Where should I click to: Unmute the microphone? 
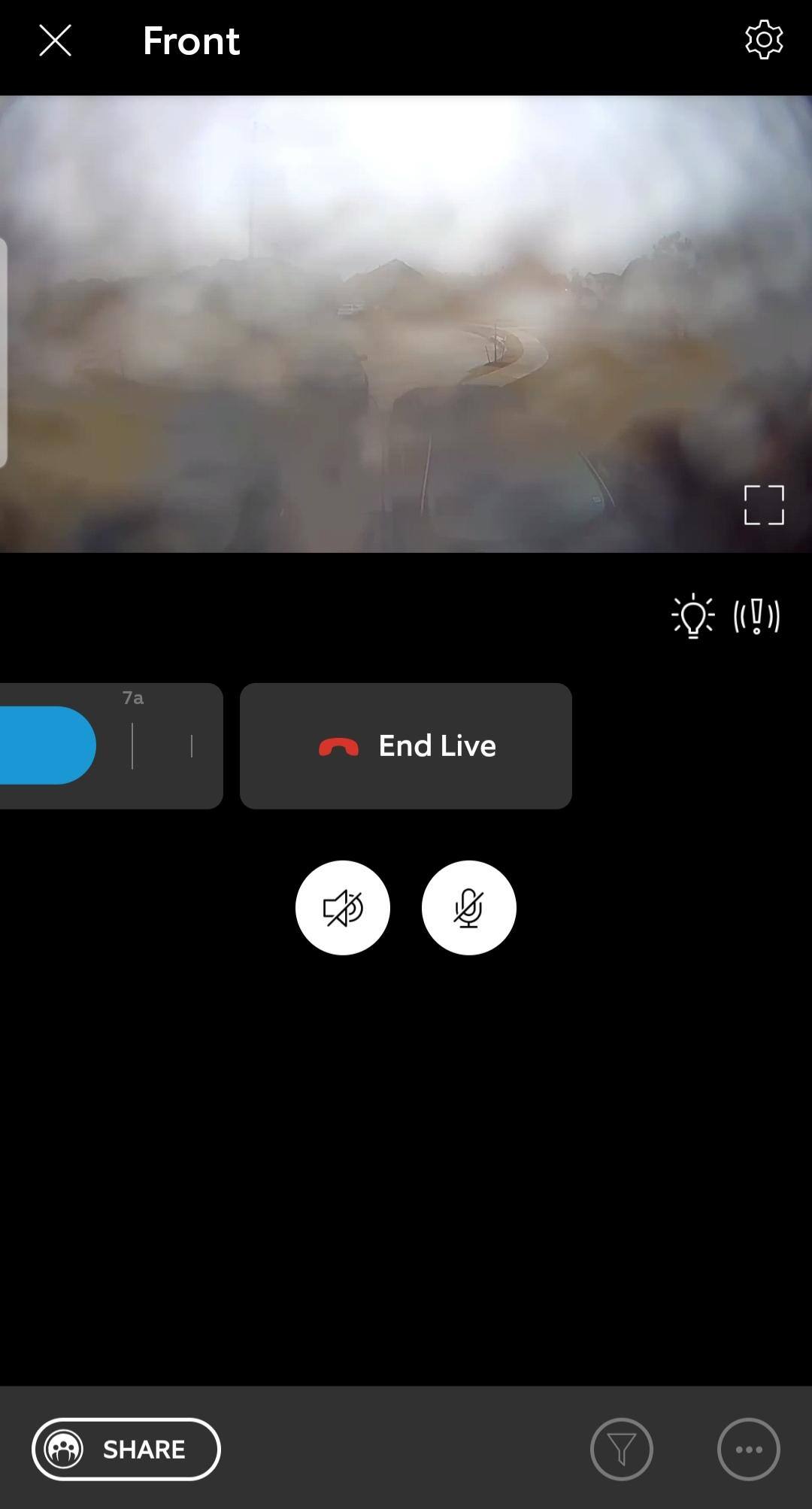469,908
